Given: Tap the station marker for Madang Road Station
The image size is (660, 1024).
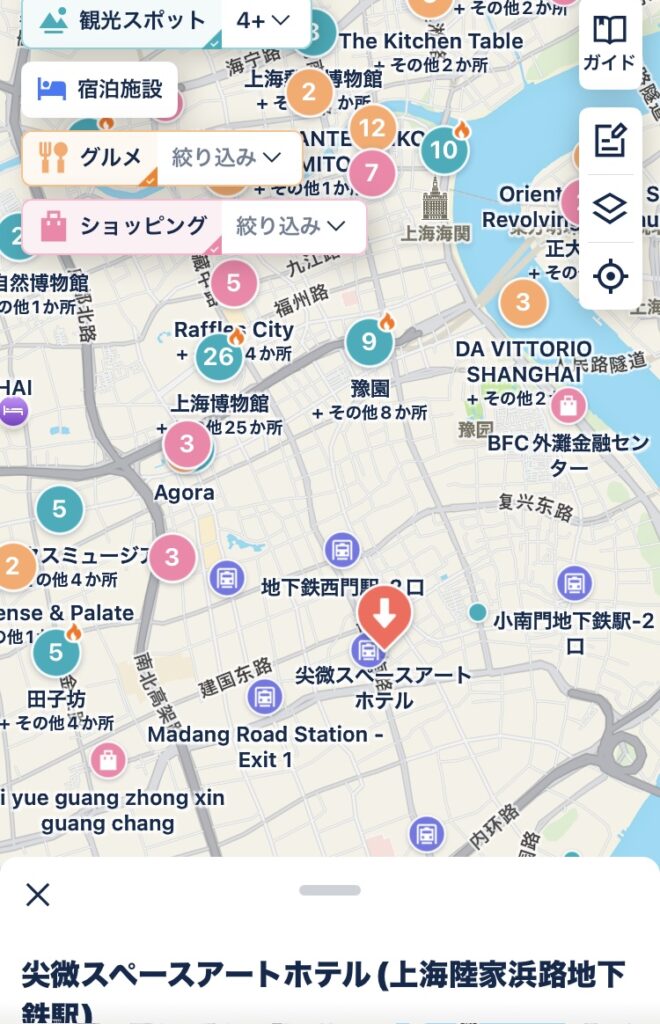Looking at the screenshot, I should click(265, 698).
